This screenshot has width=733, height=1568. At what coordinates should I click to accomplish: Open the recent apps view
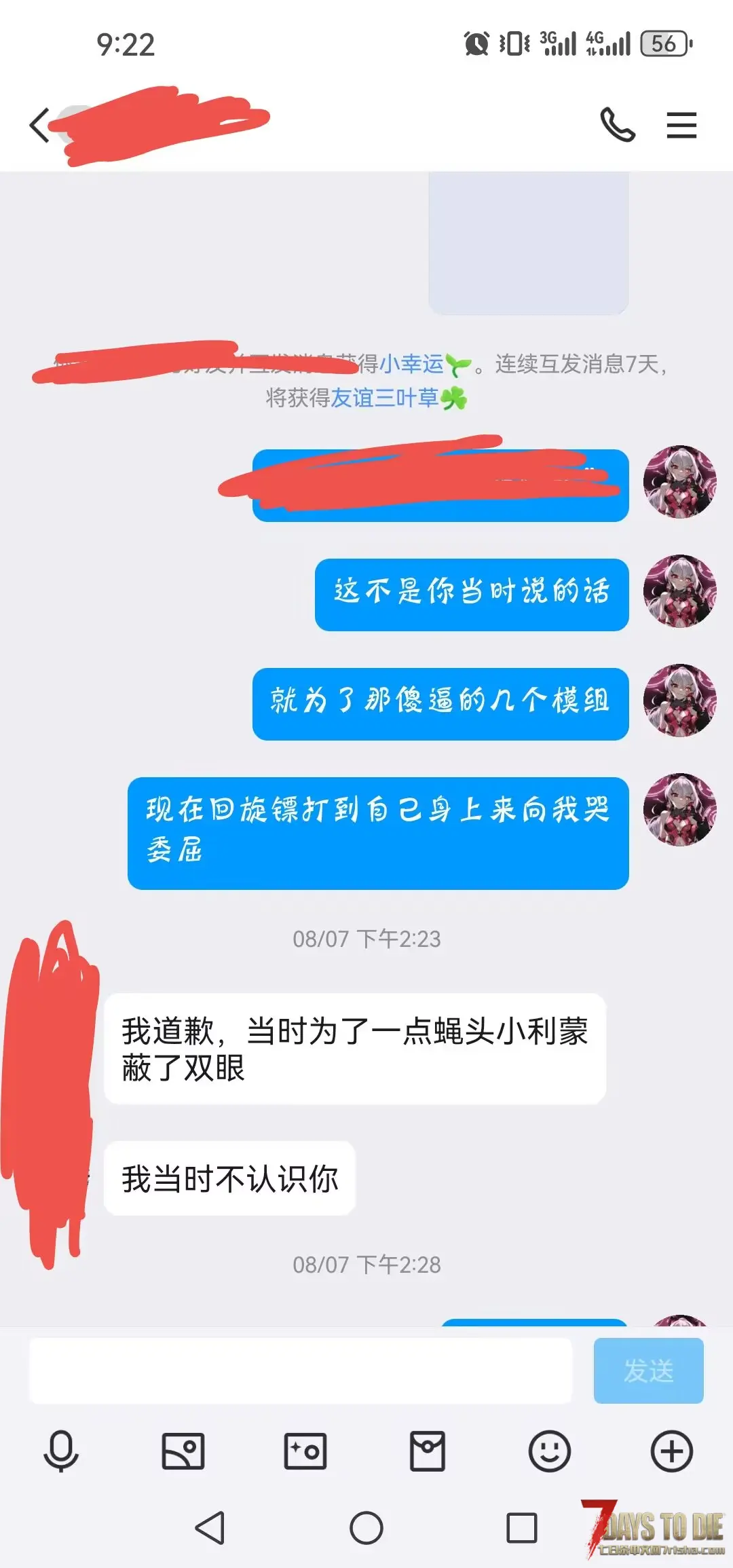(522, 1528)
